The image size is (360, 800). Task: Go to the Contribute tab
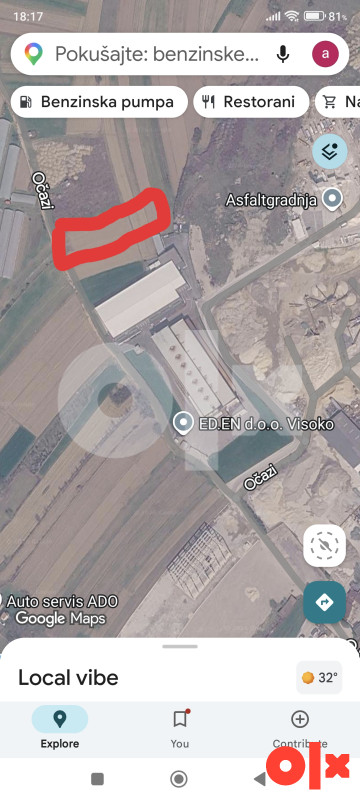300,727
